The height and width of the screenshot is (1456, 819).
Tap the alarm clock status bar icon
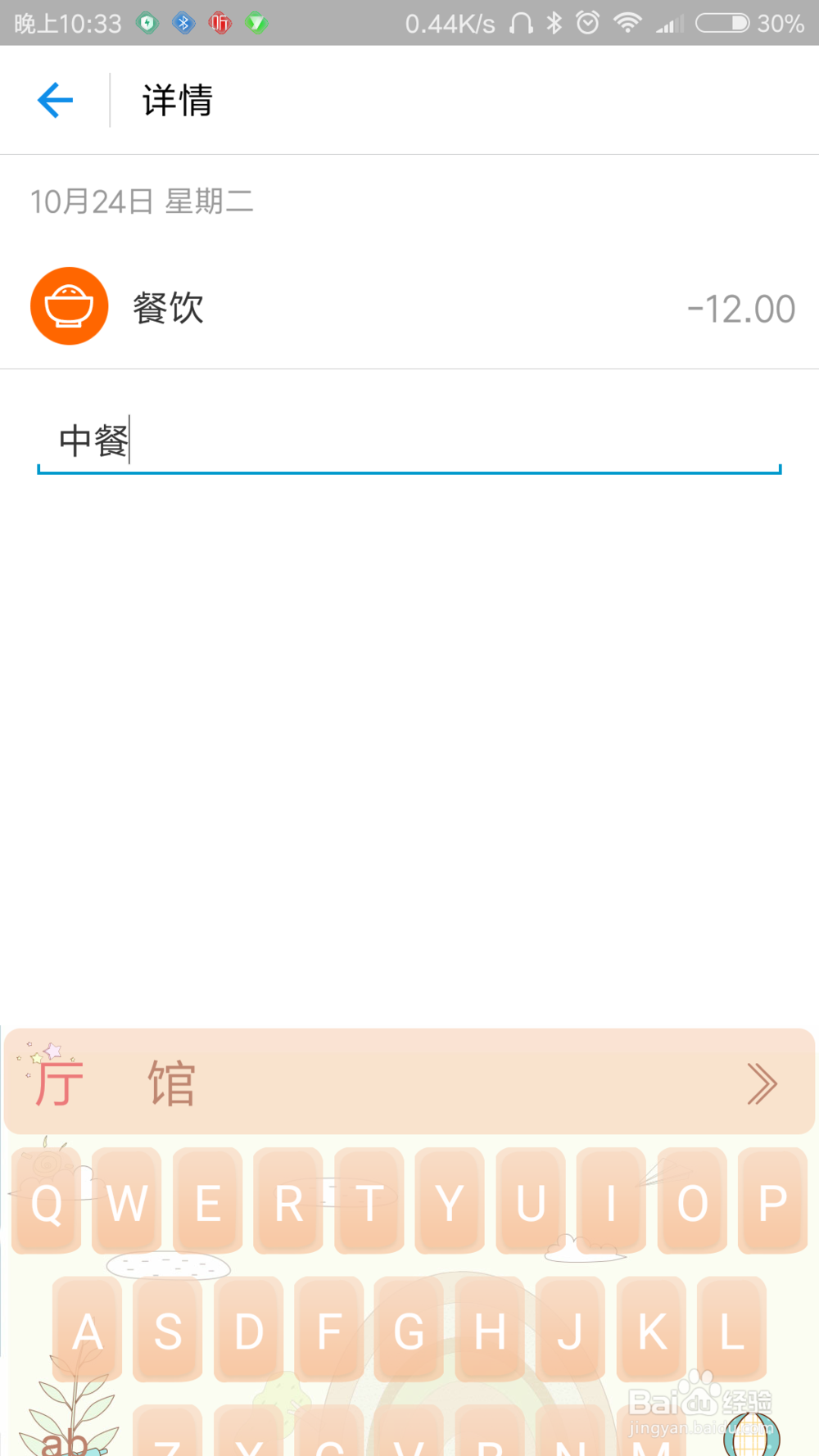tap(588, 24)
